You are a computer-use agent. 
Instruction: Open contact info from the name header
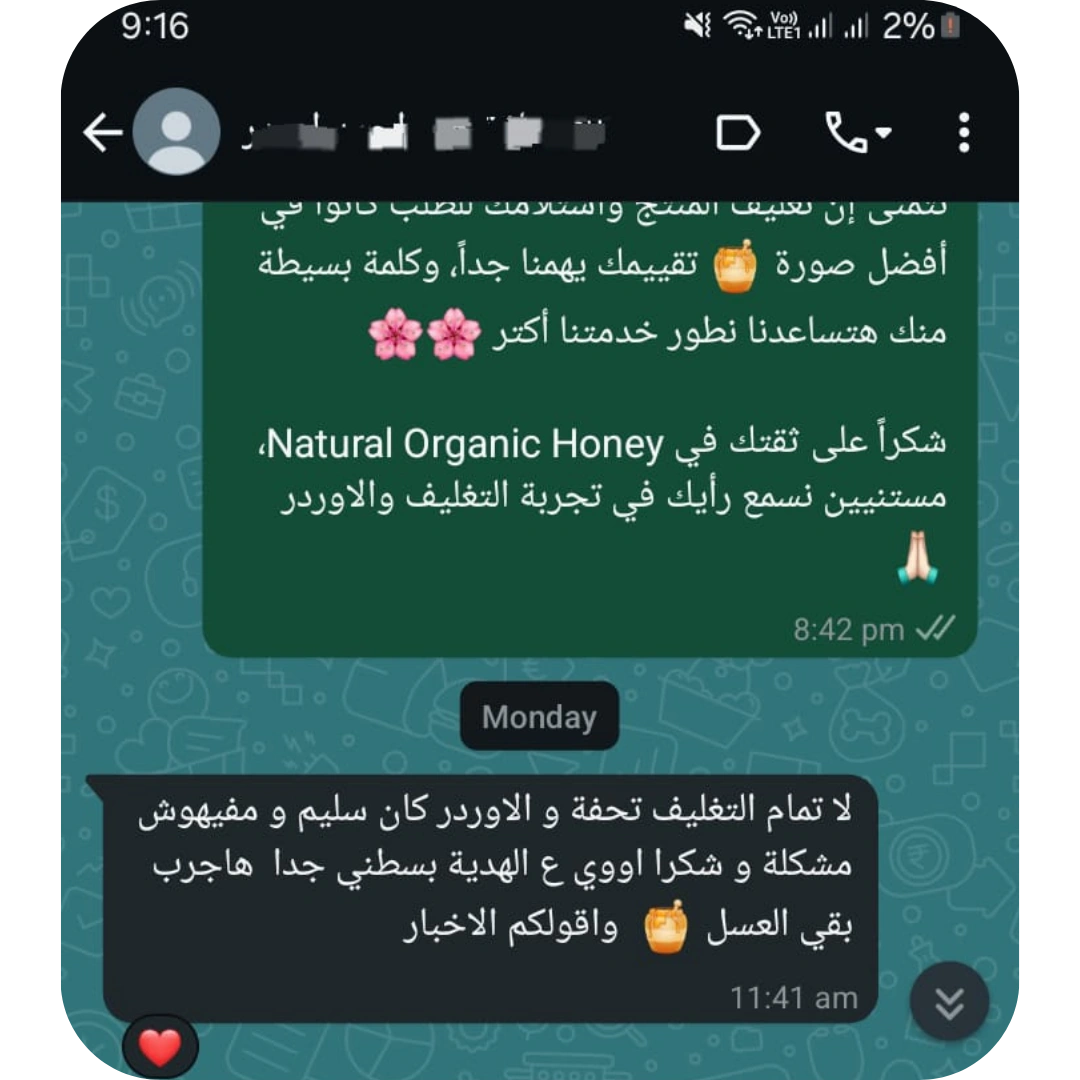pos(430,134)
